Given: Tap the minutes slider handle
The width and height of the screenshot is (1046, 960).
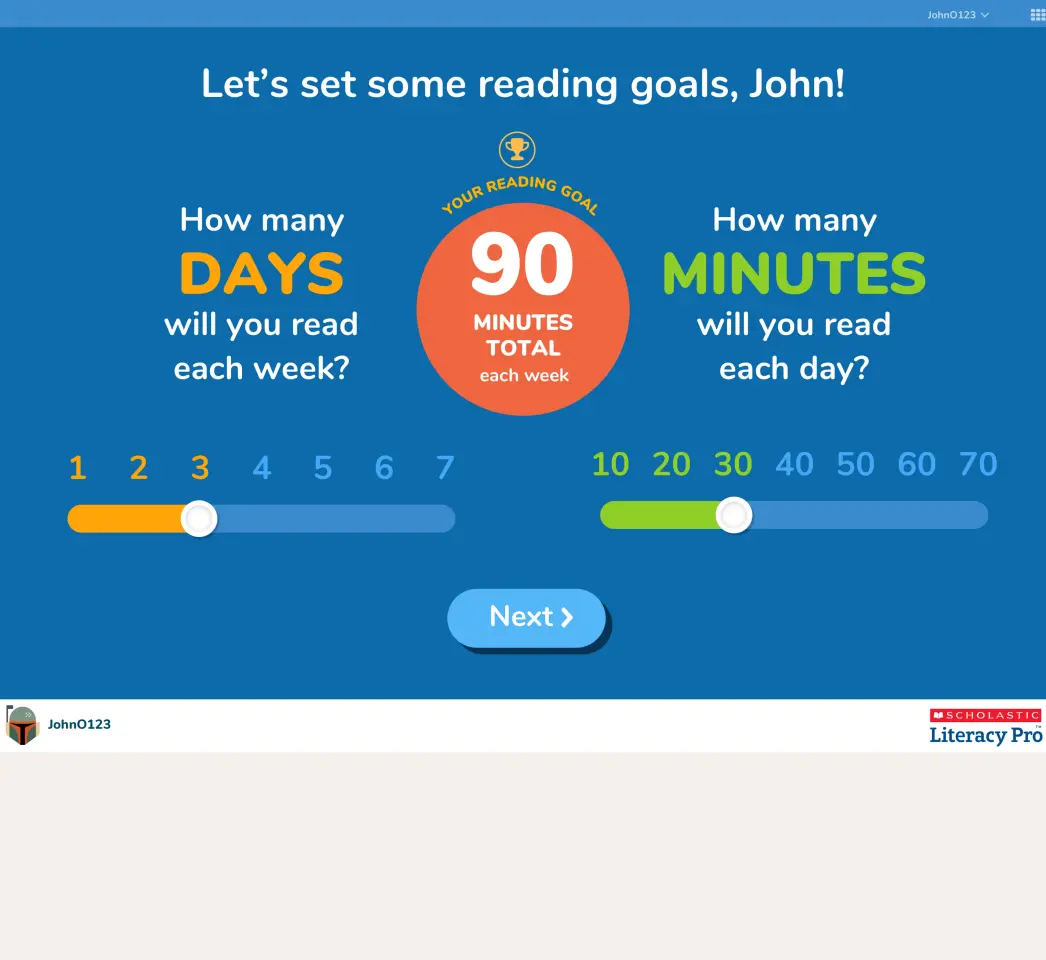Looking at the screenshot, I should click(734, 515).
